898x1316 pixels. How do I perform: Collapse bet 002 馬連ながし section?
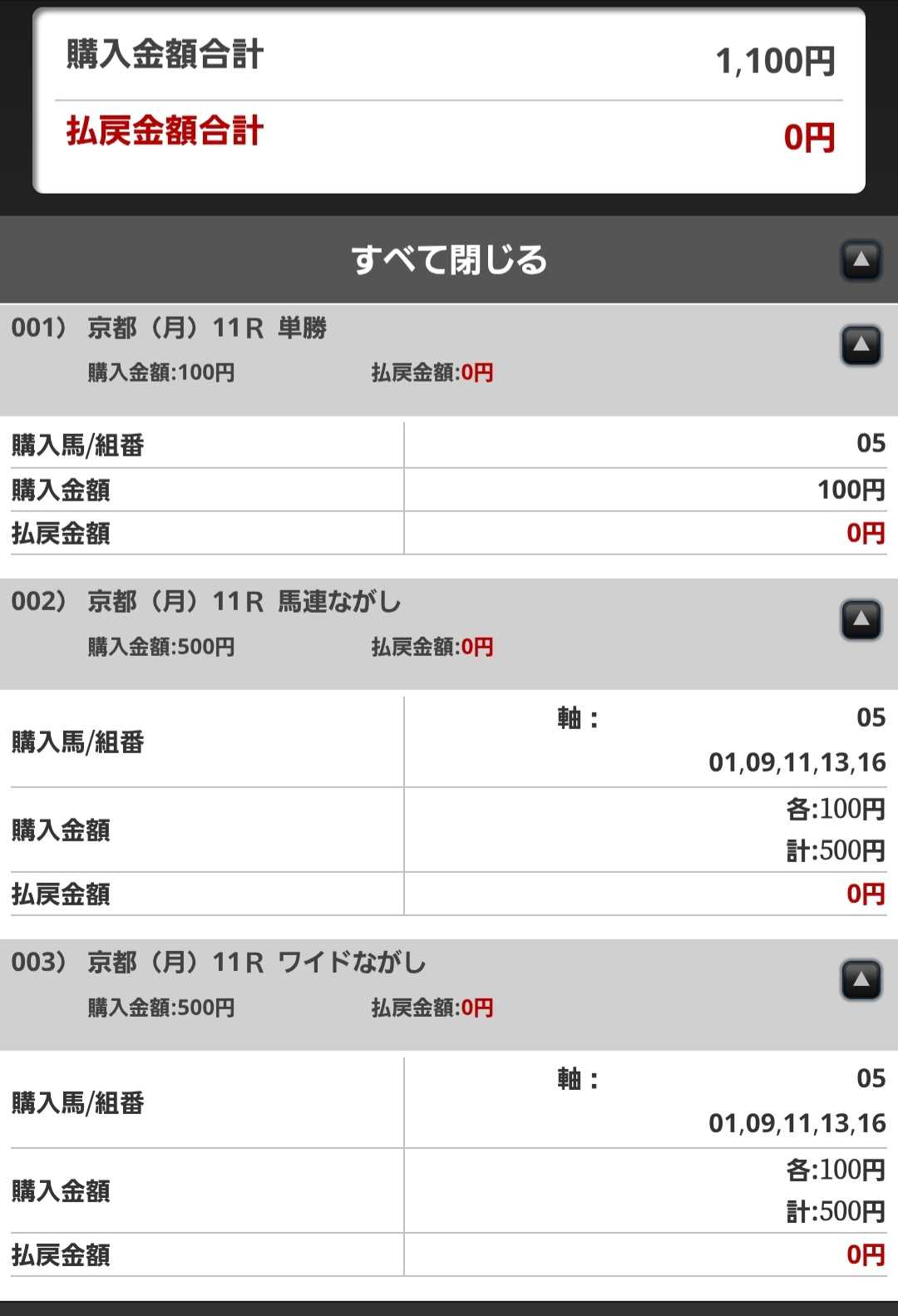click(861, 619)
